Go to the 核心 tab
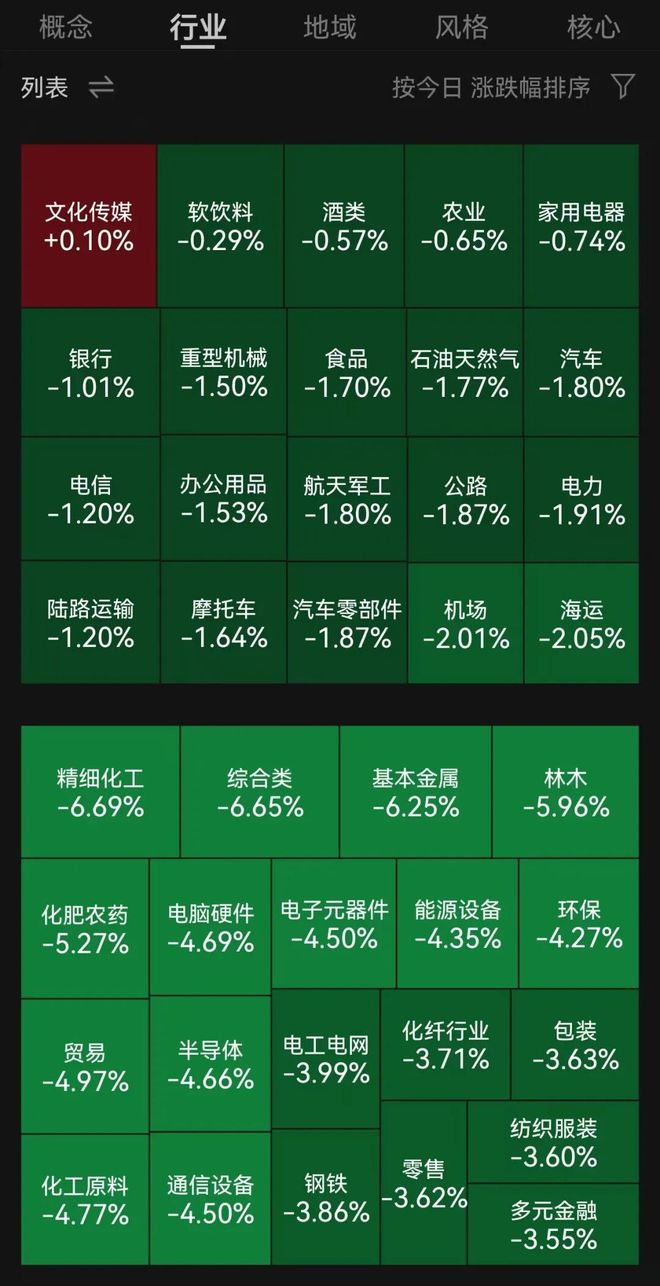 [593, 27]
